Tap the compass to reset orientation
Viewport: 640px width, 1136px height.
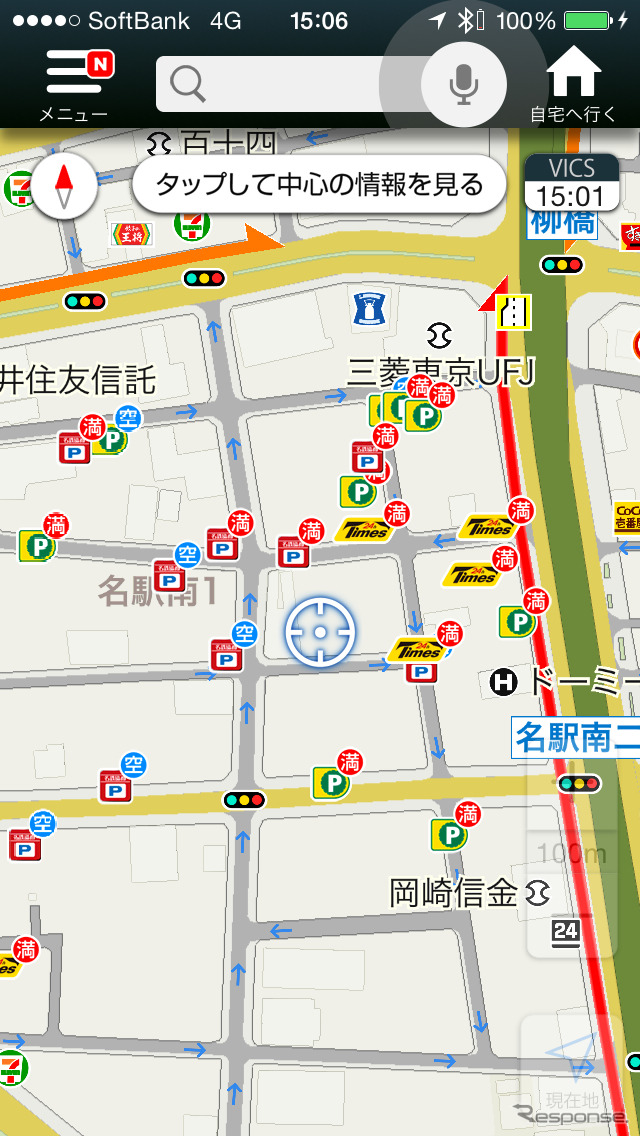(x=65, y=185)
